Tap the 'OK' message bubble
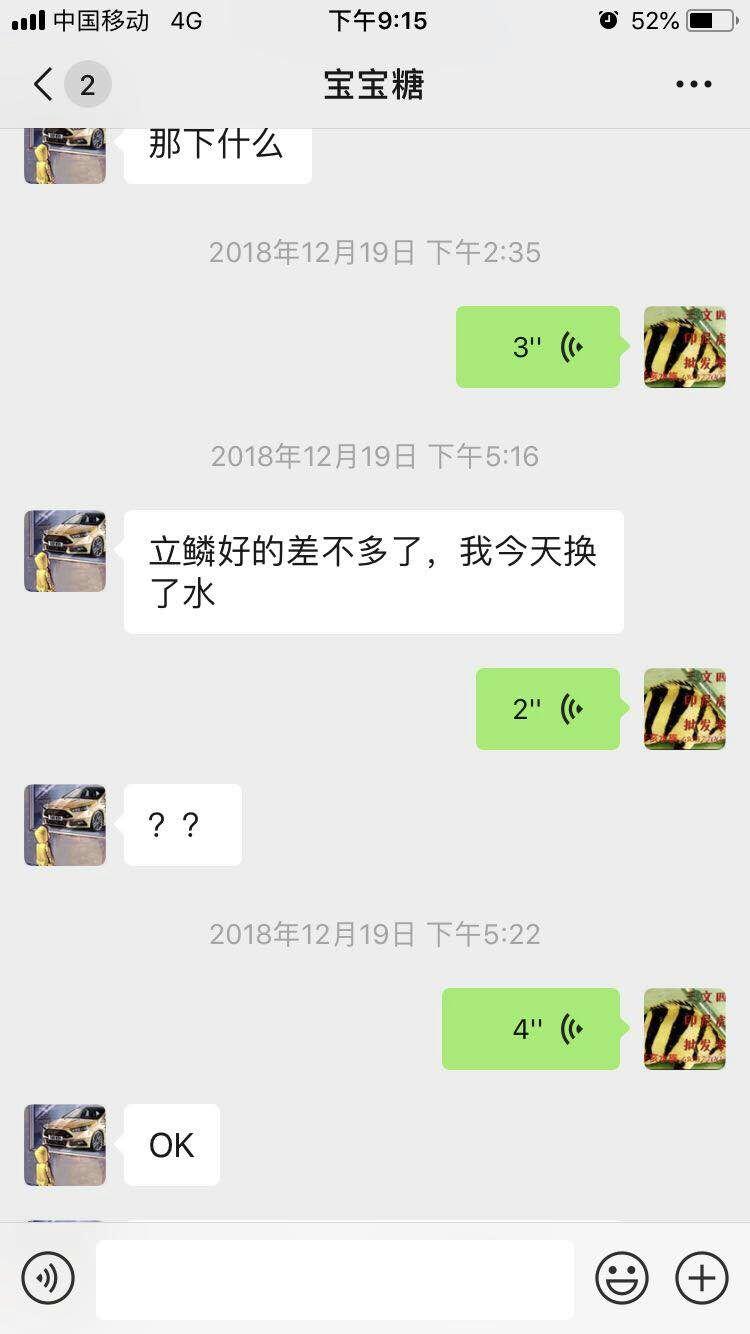 tap(170, 1145)
